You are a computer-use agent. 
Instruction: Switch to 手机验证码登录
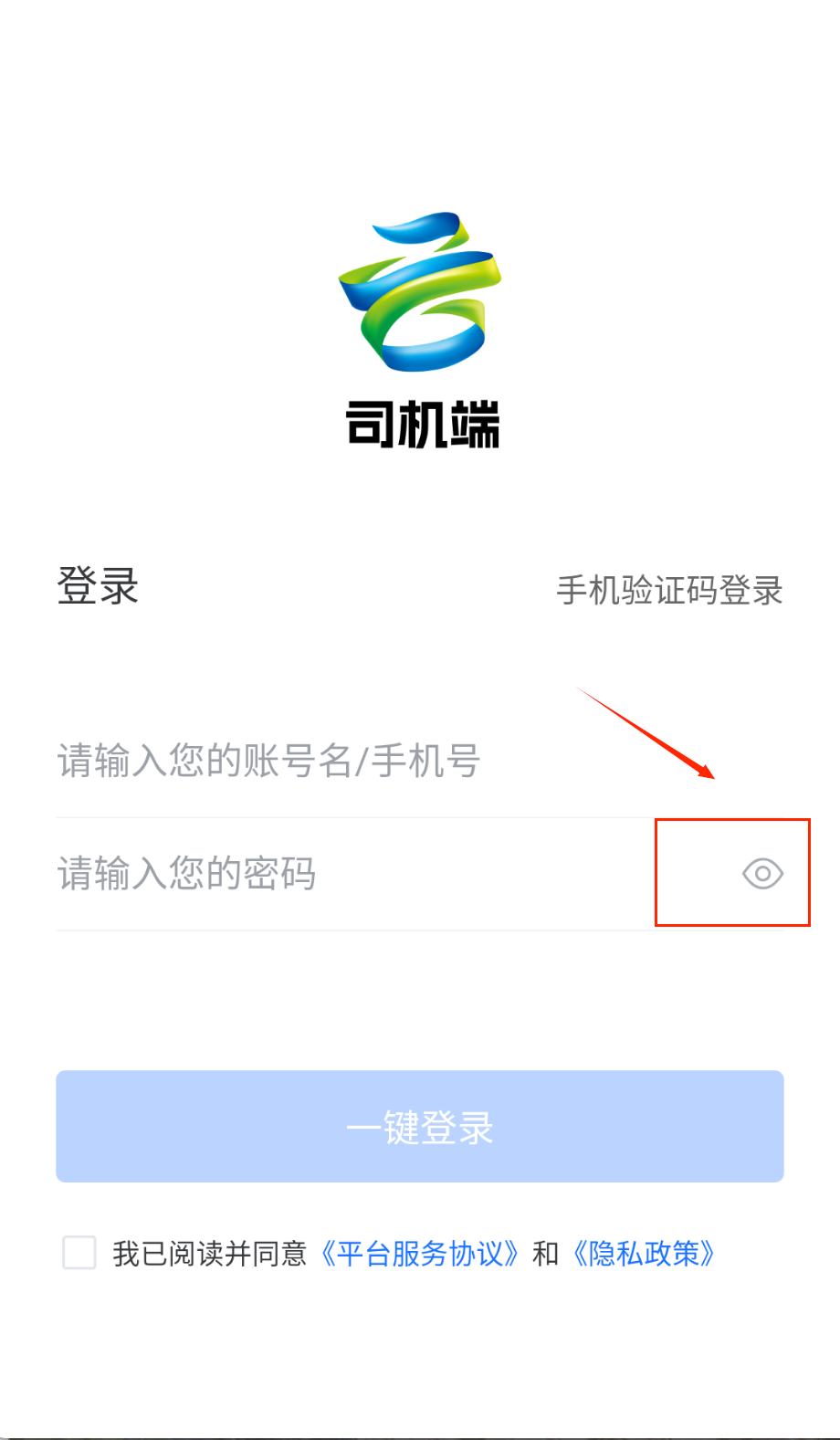[669, 591]
